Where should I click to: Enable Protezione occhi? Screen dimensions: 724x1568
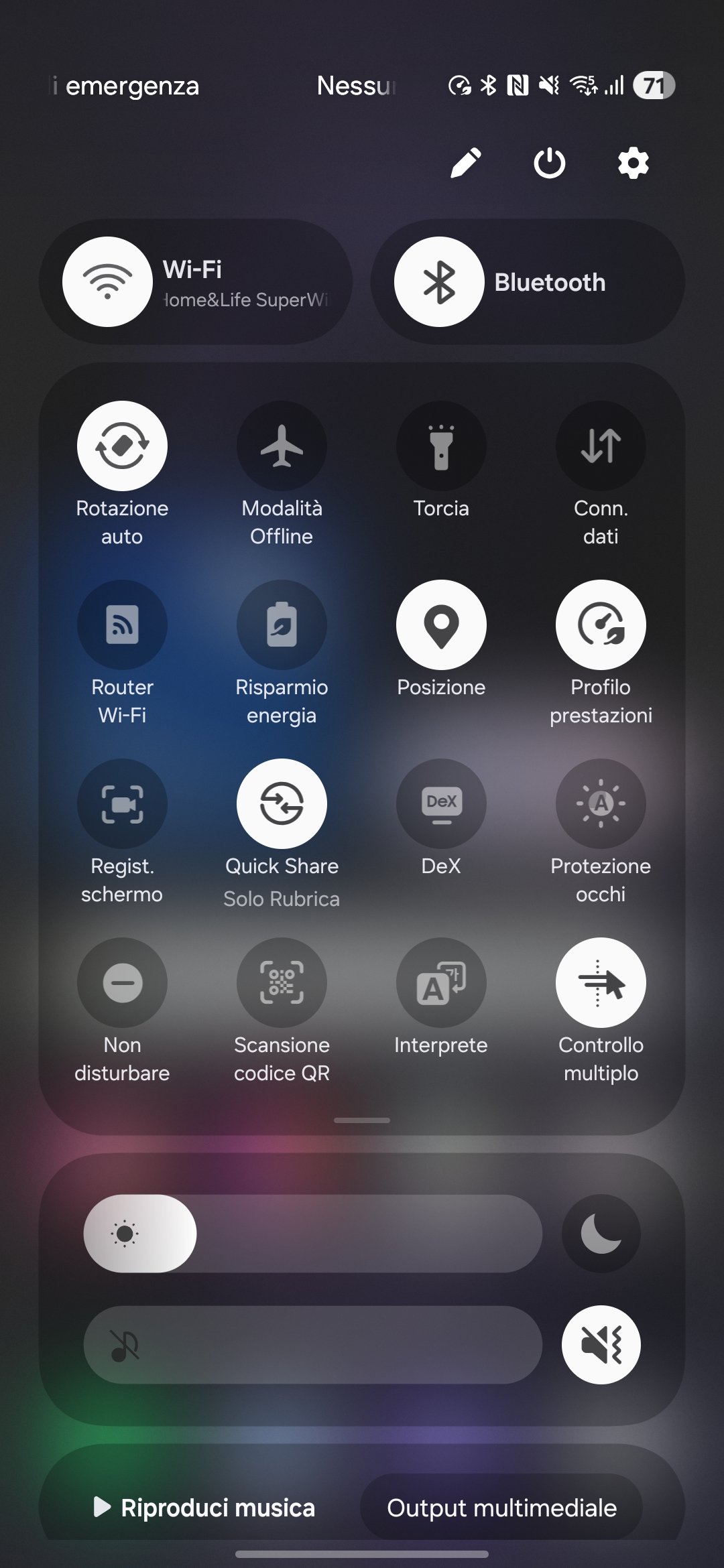tap(601, 804)
